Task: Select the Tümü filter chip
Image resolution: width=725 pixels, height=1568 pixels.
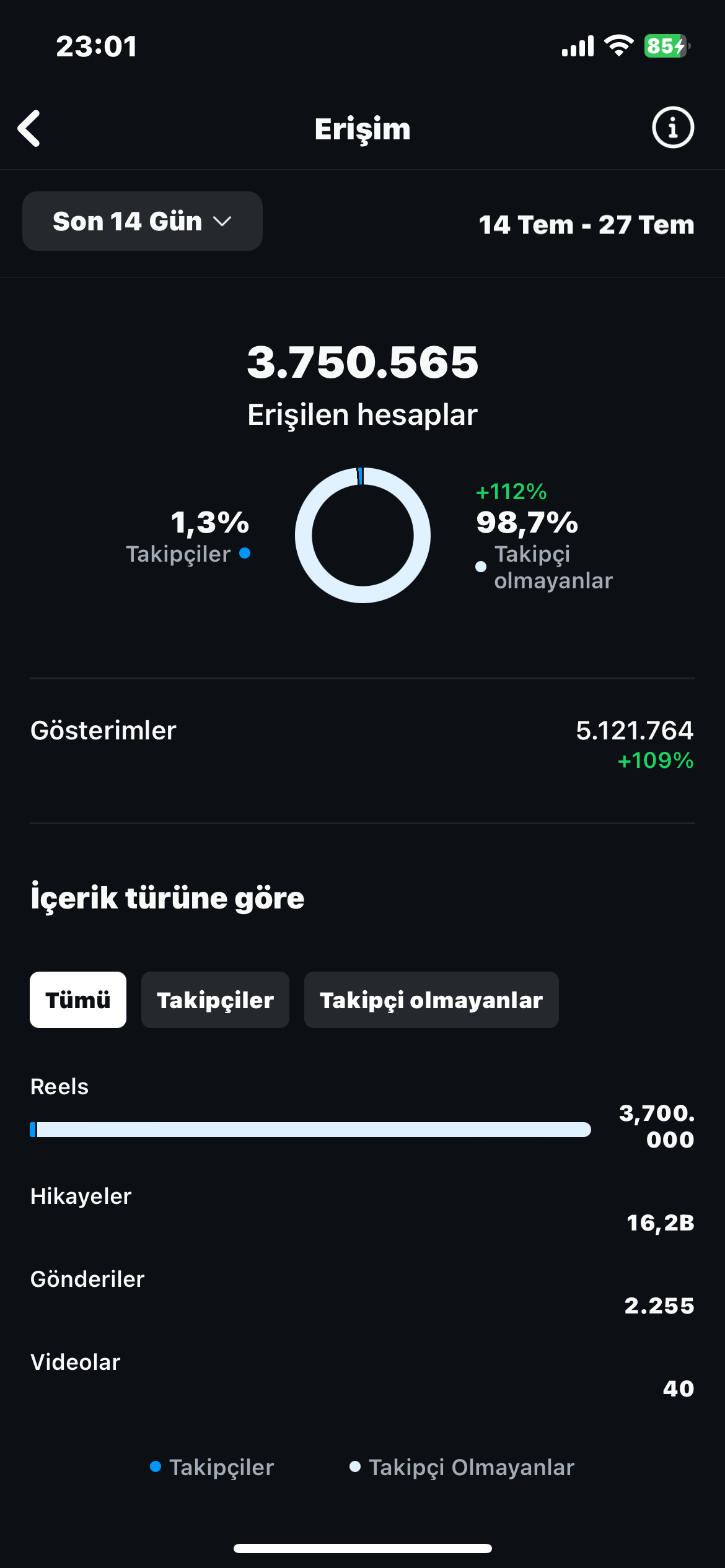Action: (78, 1000)
